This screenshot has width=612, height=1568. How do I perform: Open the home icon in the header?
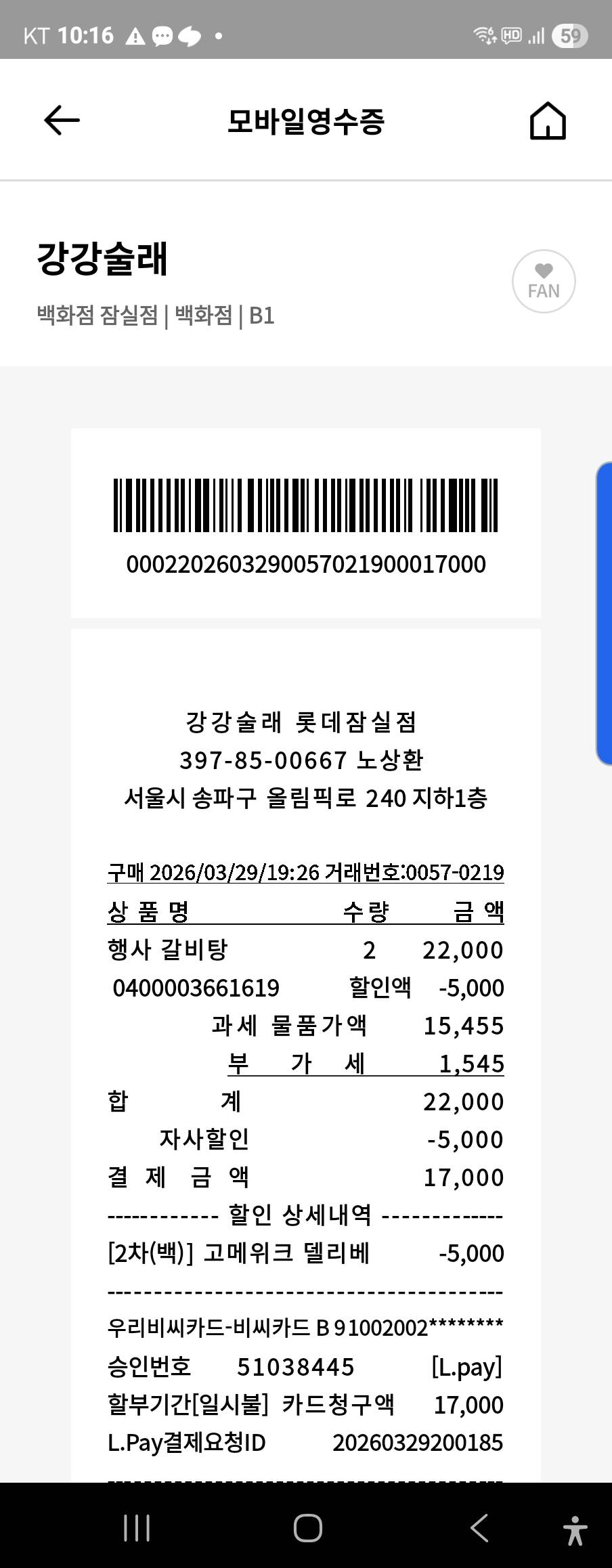(547, 121)
